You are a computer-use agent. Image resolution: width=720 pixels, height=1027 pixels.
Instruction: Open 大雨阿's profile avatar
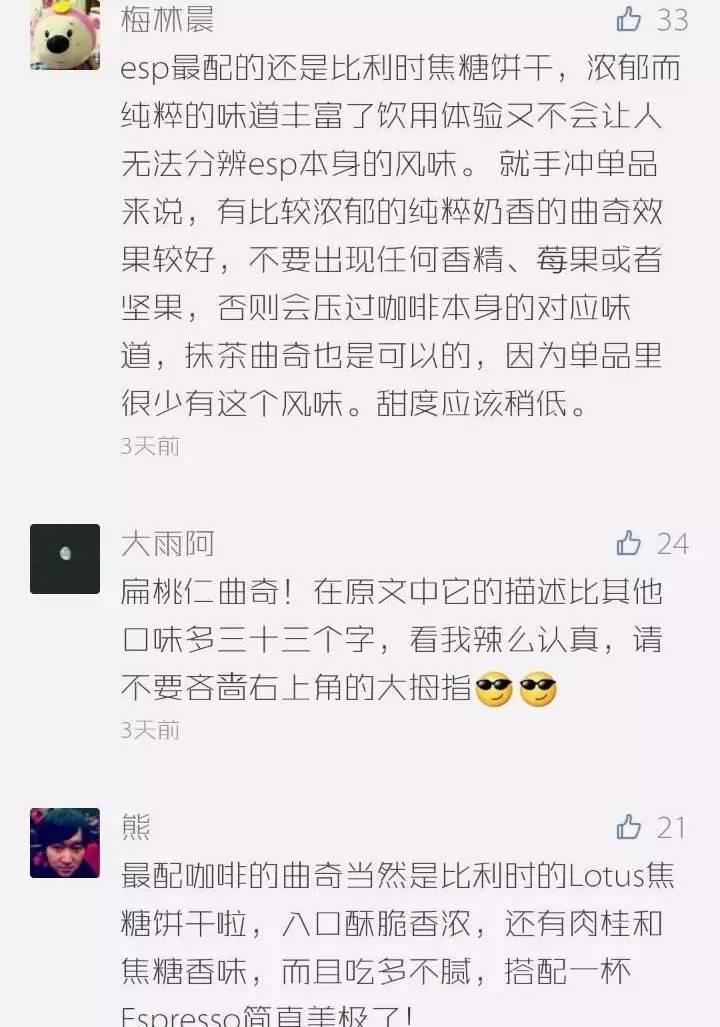pos(65,558)
